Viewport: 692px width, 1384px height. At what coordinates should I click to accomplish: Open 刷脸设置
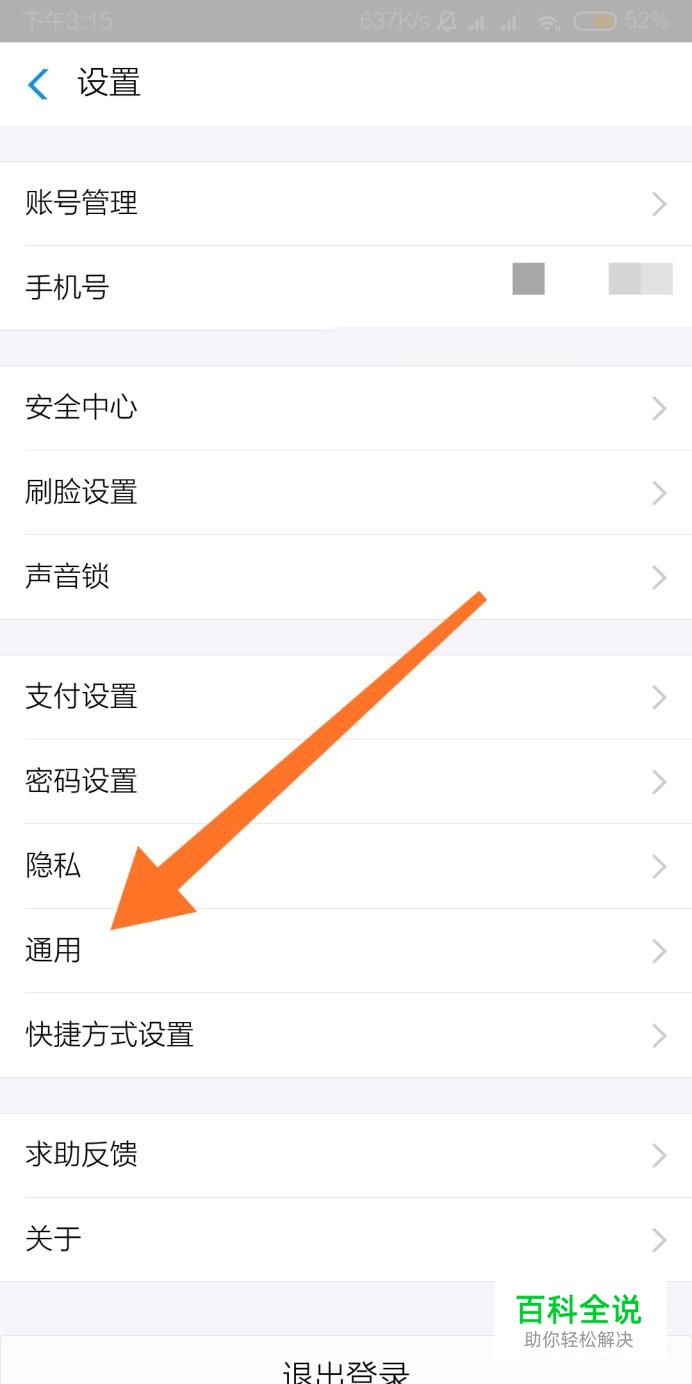pos(345,492)
